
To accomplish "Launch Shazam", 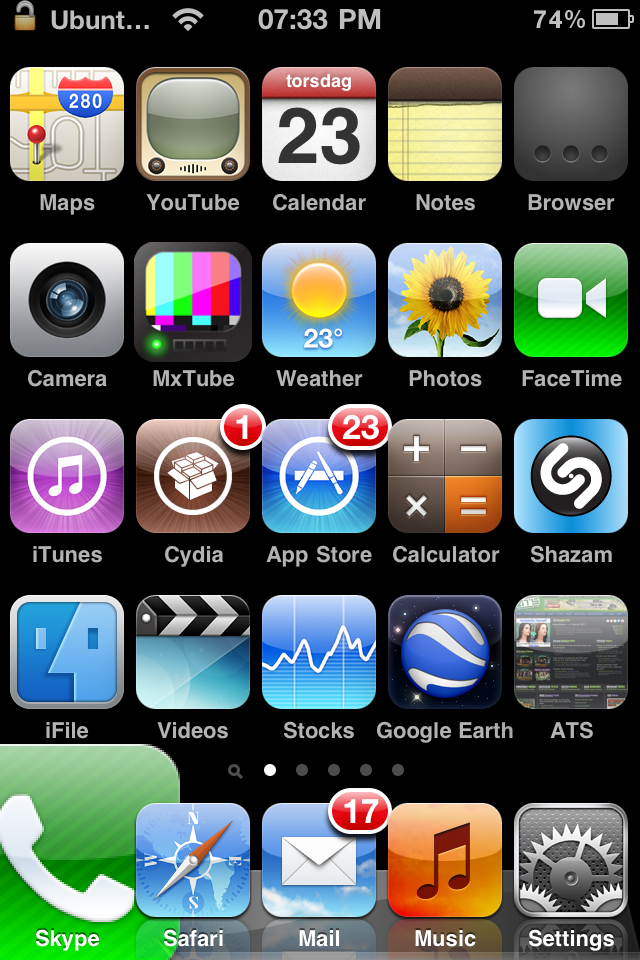I will [571, 476].
